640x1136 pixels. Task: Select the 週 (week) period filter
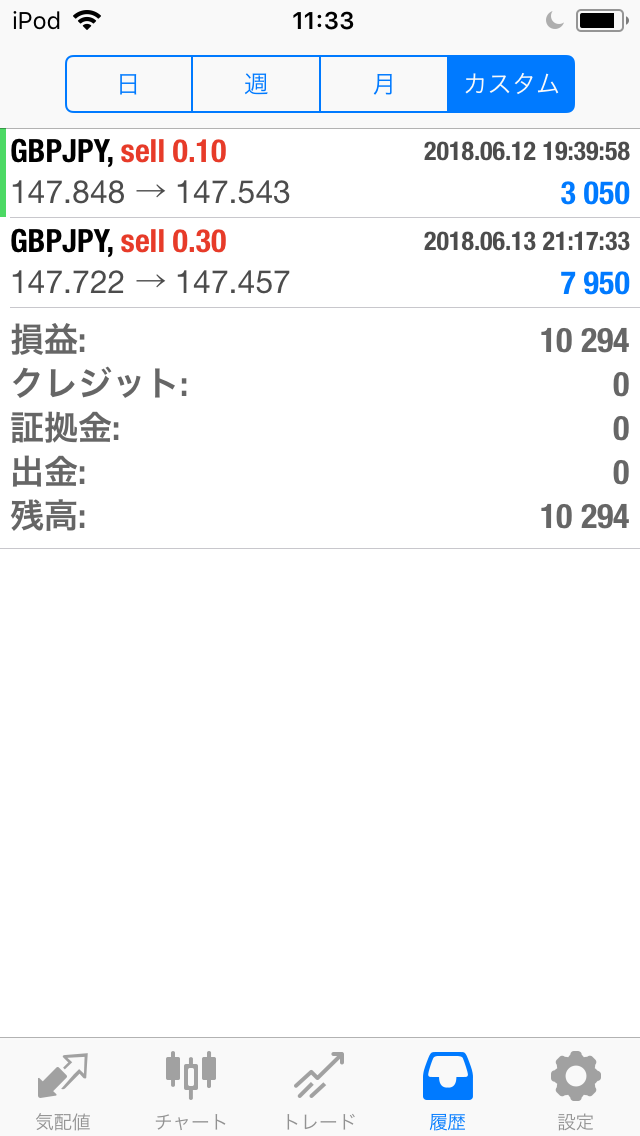click(256, 84)
